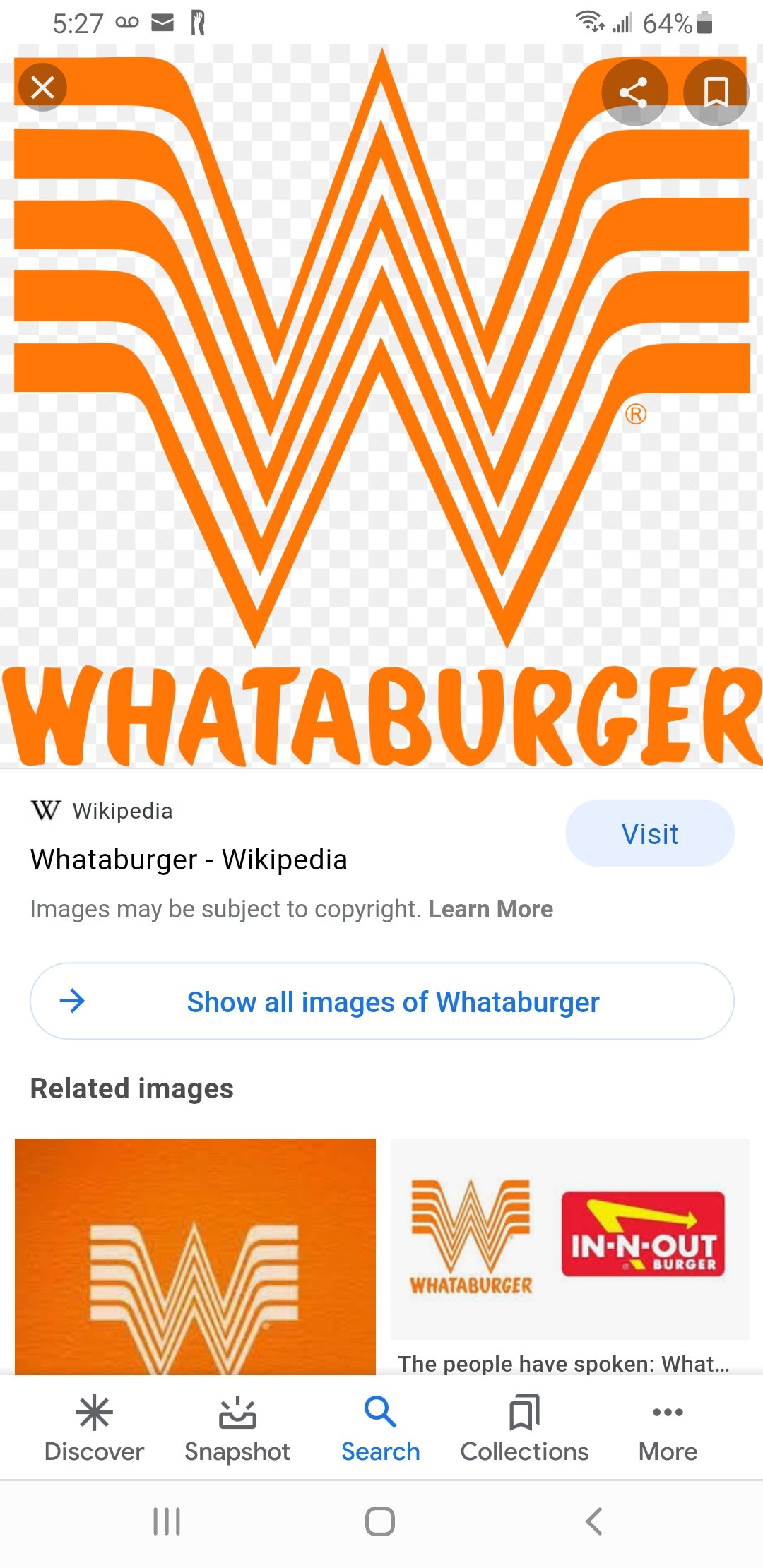The width and height of the screenshot is (763, 1568).
Task: Switch to the Snapshot tab
Action: click(x=237, y=1428)
